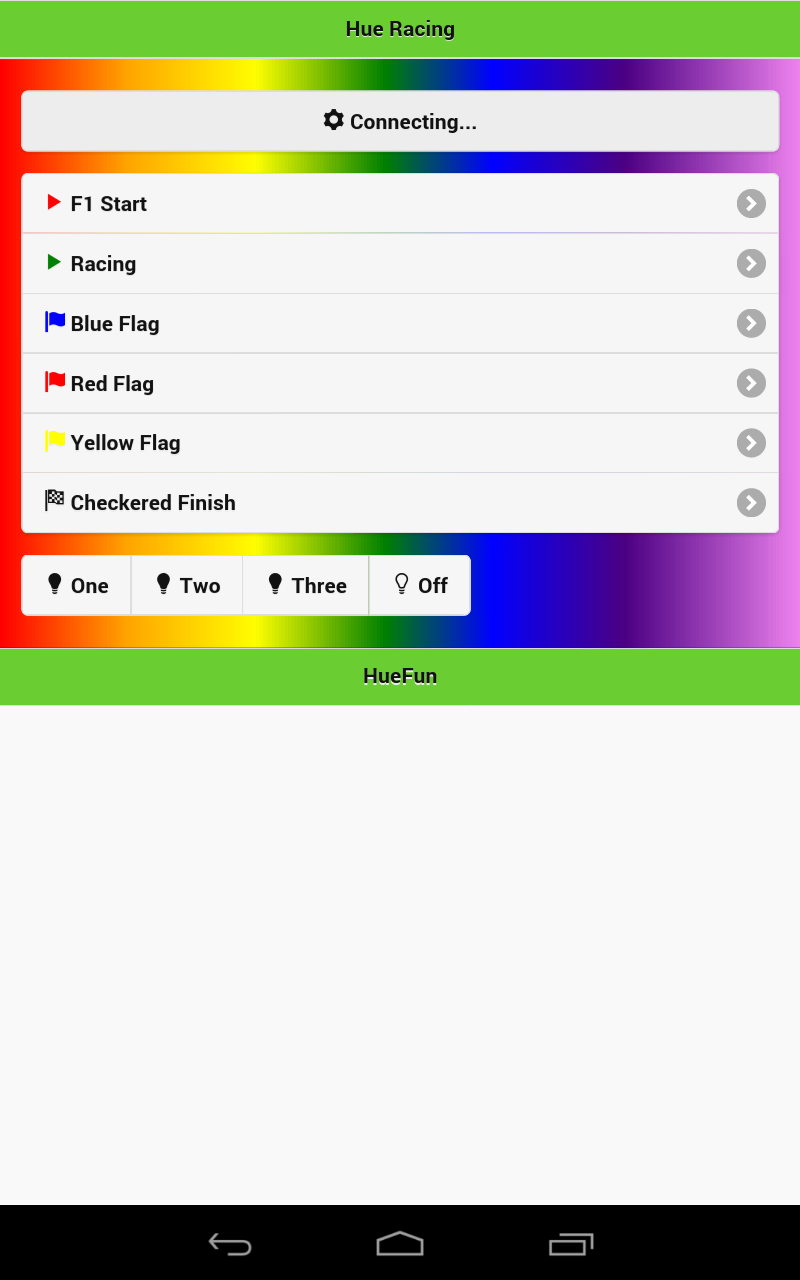Expand the Checkered Finish row chevron

[x=751, y=502]
